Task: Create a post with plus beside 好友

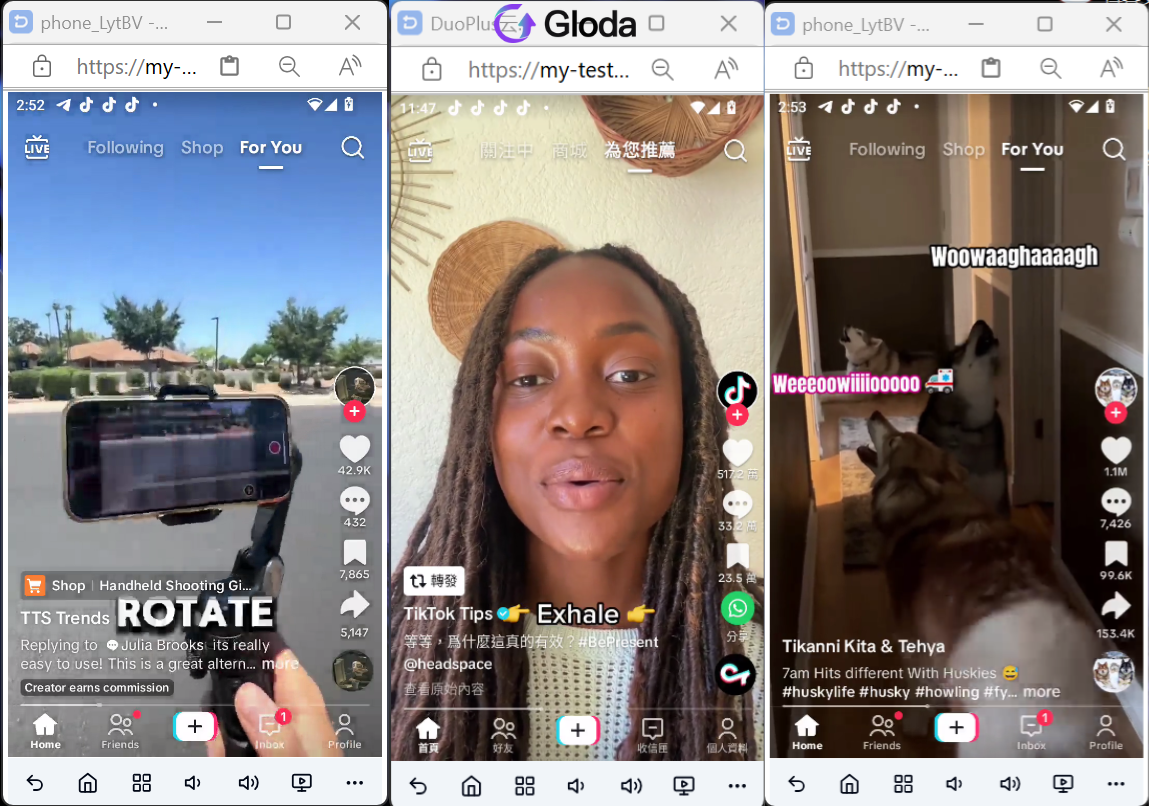Action: point(577,730)
